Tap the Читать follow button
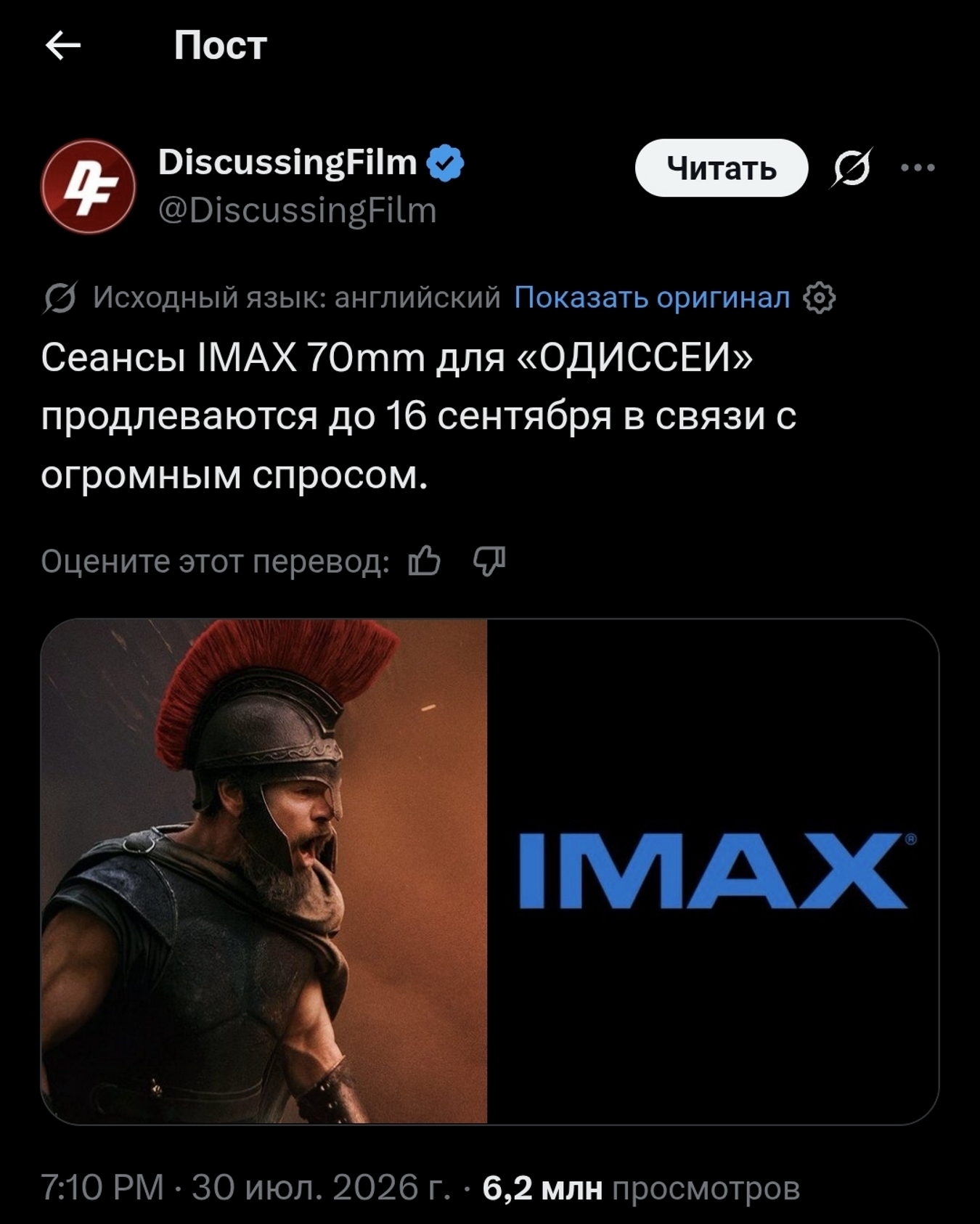The width and height of the screenshot is (980, 1224). (x=721, y=168)
